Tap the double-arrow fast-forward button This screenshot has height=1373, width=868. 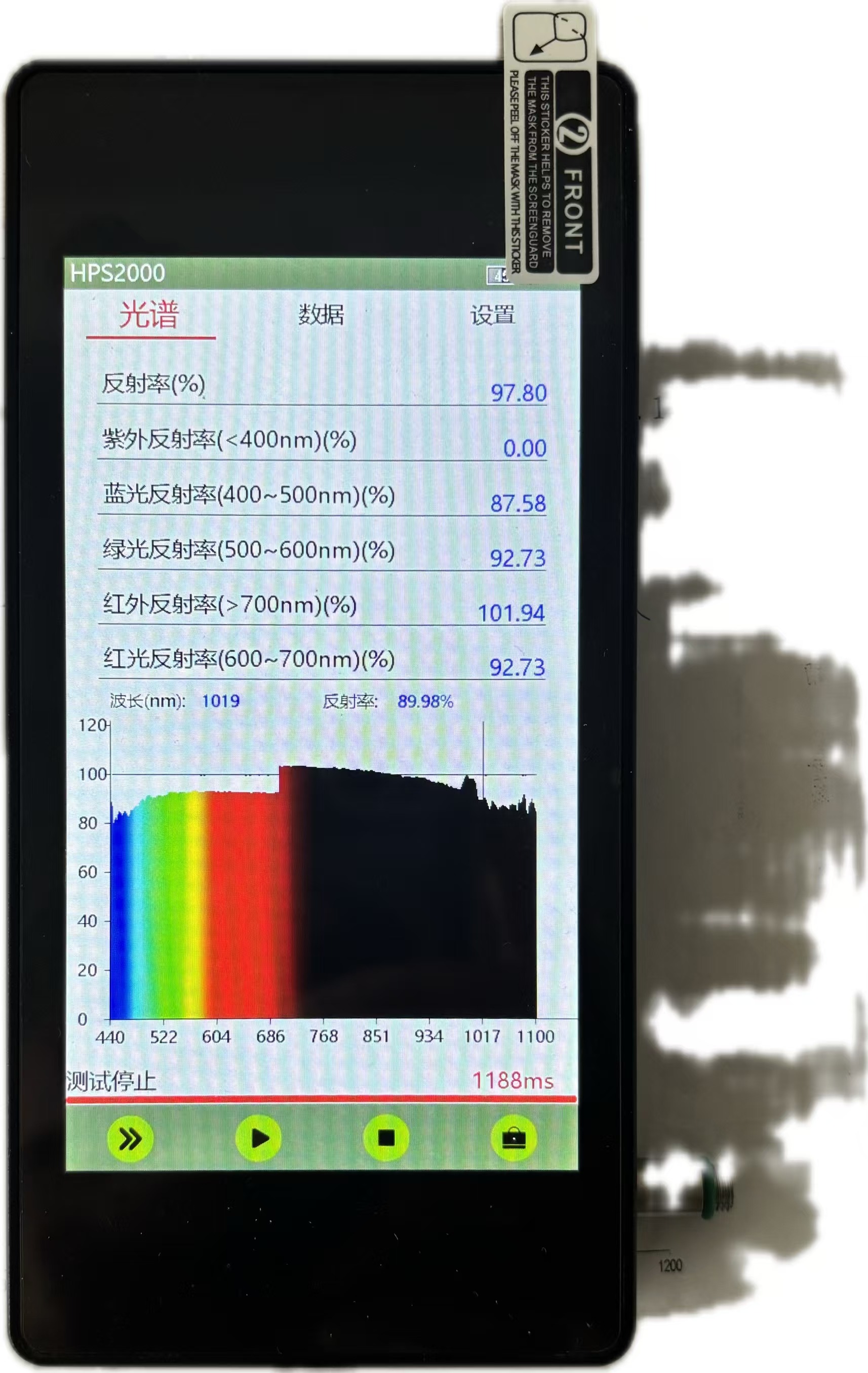pos(131,1139)
